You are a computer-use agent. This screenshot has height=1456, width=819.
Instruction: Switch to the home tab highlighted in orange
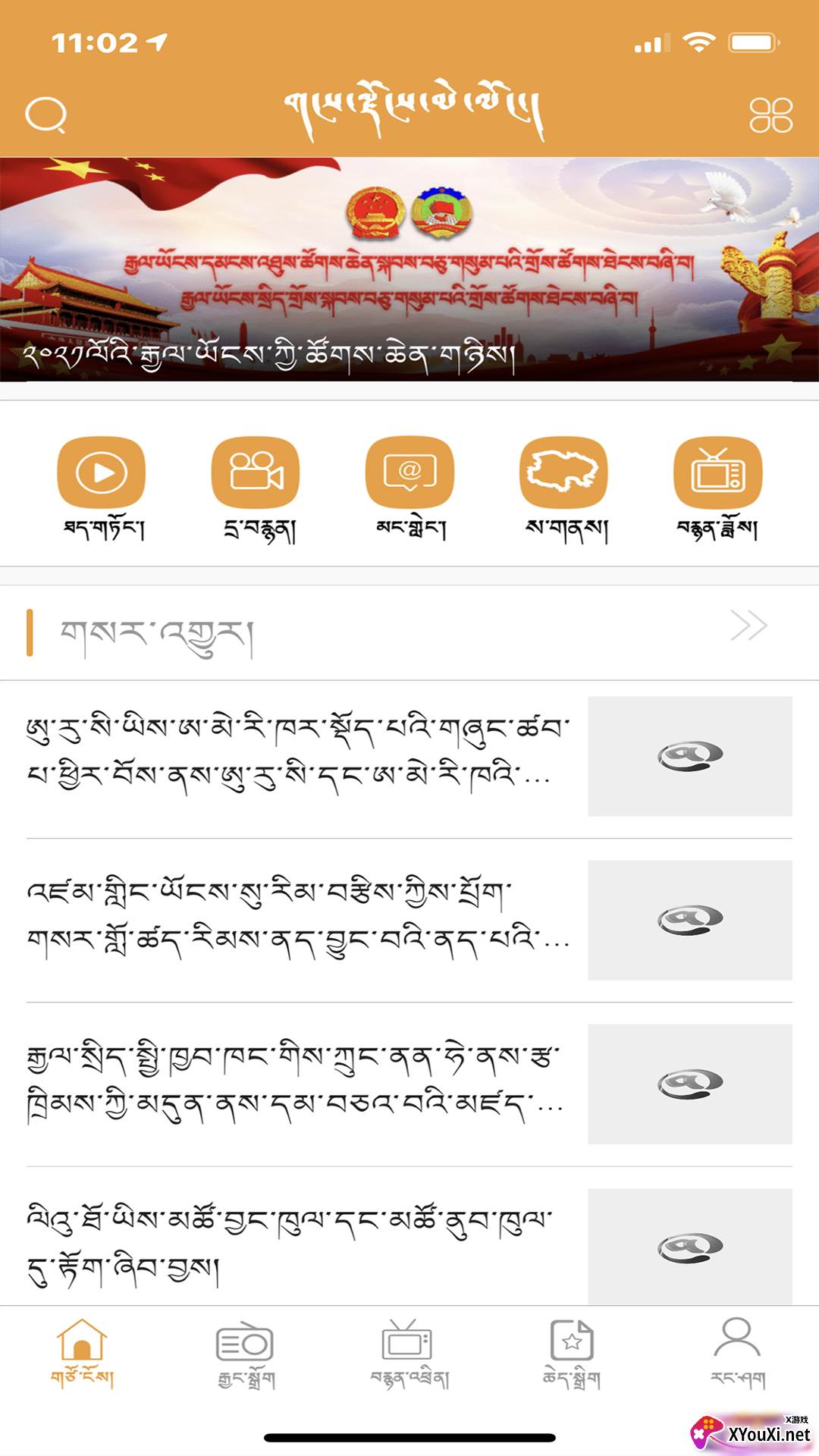82,1357
